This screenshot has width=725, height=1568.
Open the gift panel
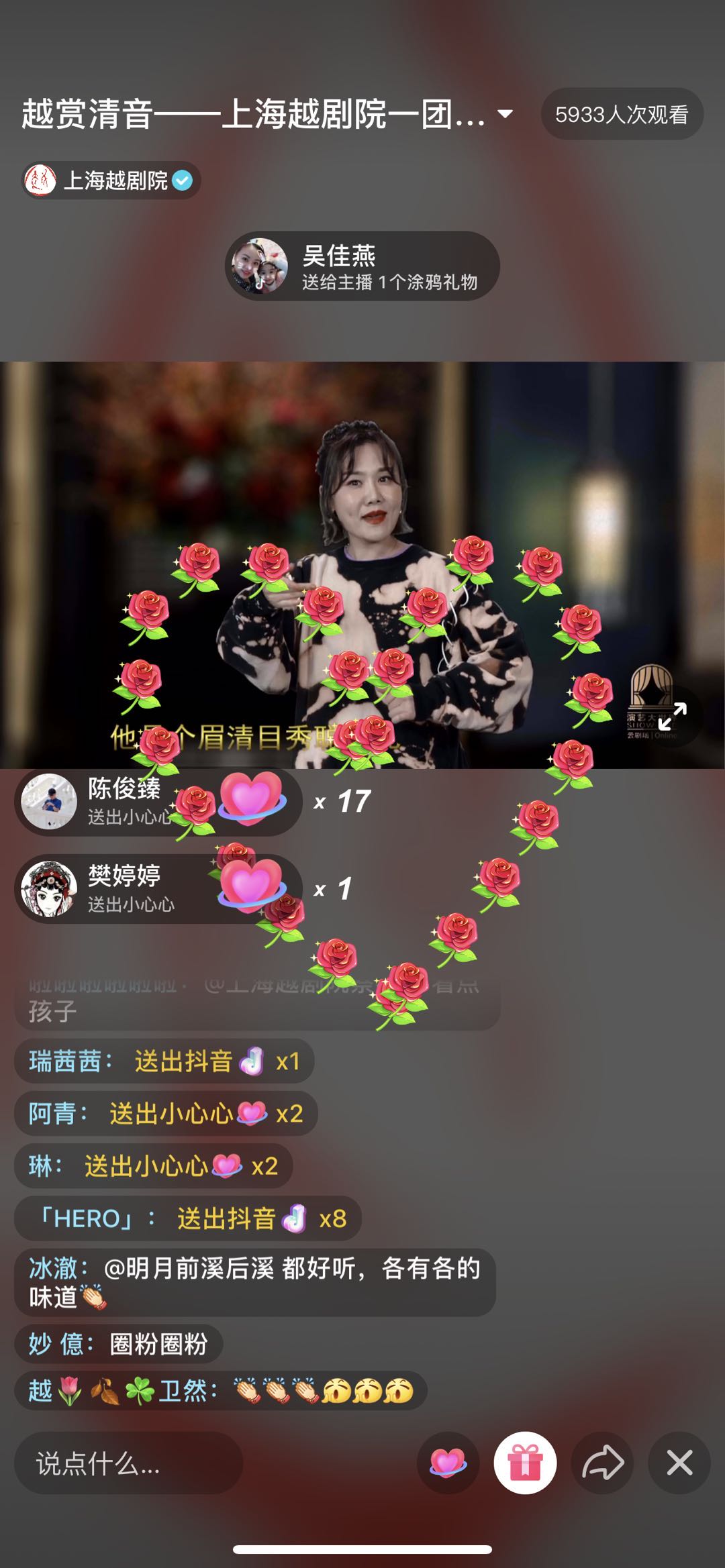pyautogui.click(x=525, y=1463)
